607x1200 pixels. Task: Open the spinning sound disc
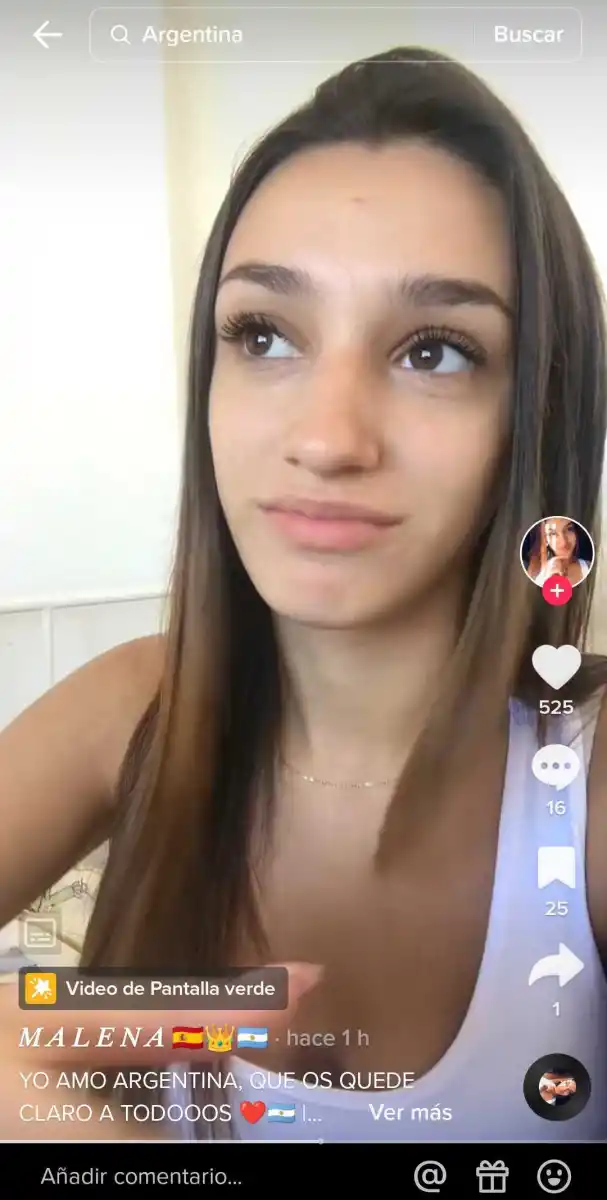tap(556, 1086)
